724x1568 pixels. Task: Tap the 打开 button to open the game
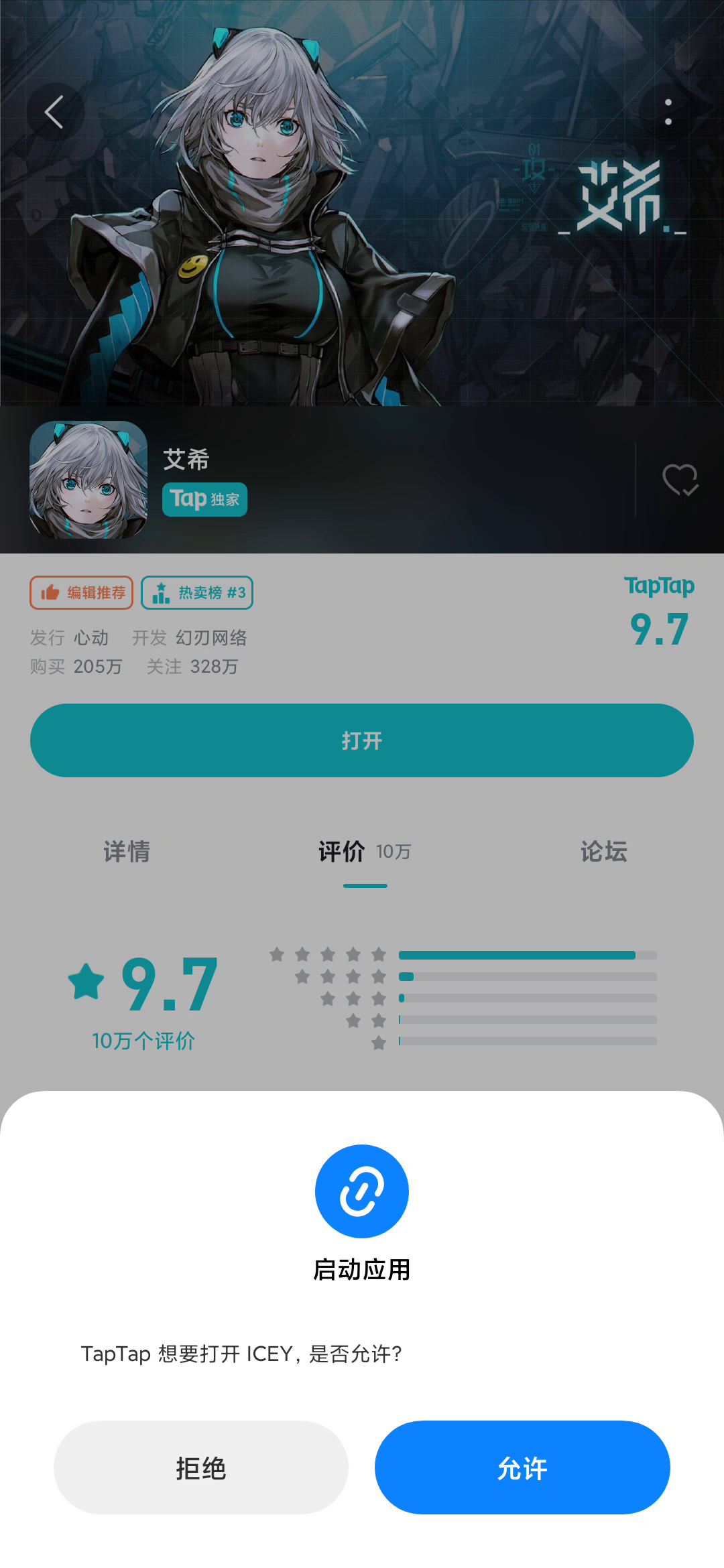coord(362,740)
